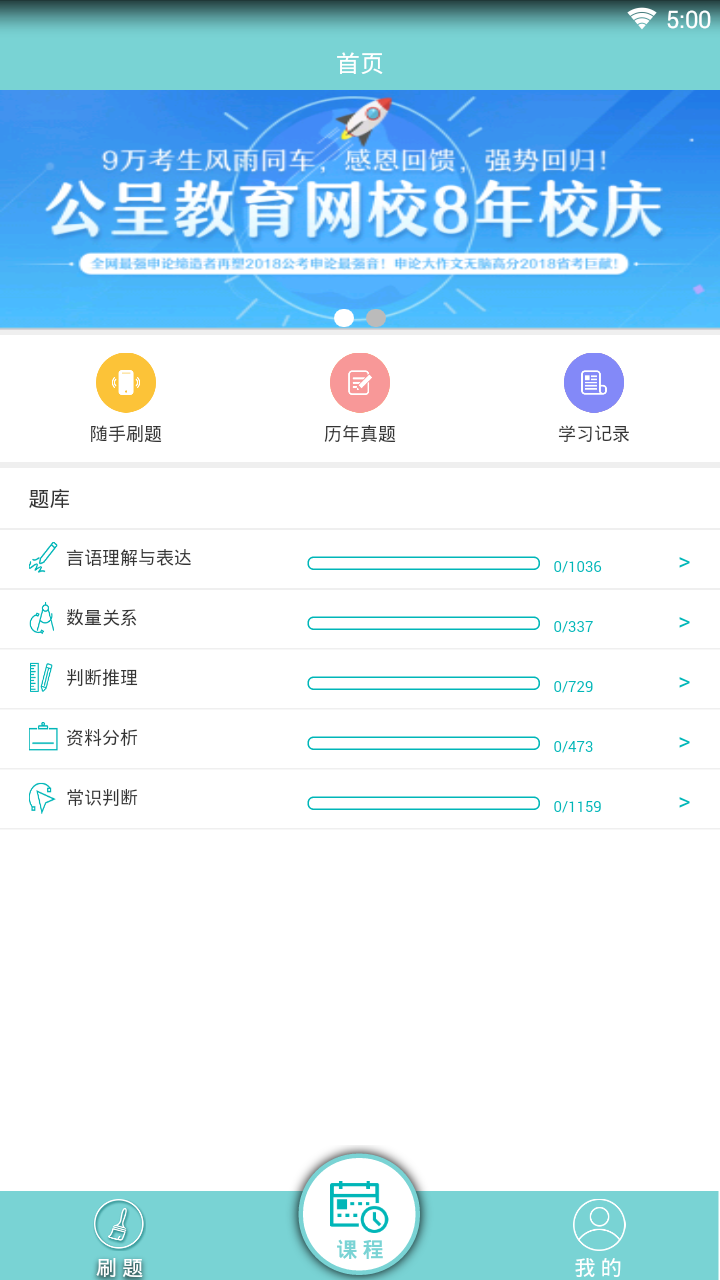This screenshot has height=1280, width=720.
Task: Open the 判断推理 question bank
Action: [x=360, y=679]
